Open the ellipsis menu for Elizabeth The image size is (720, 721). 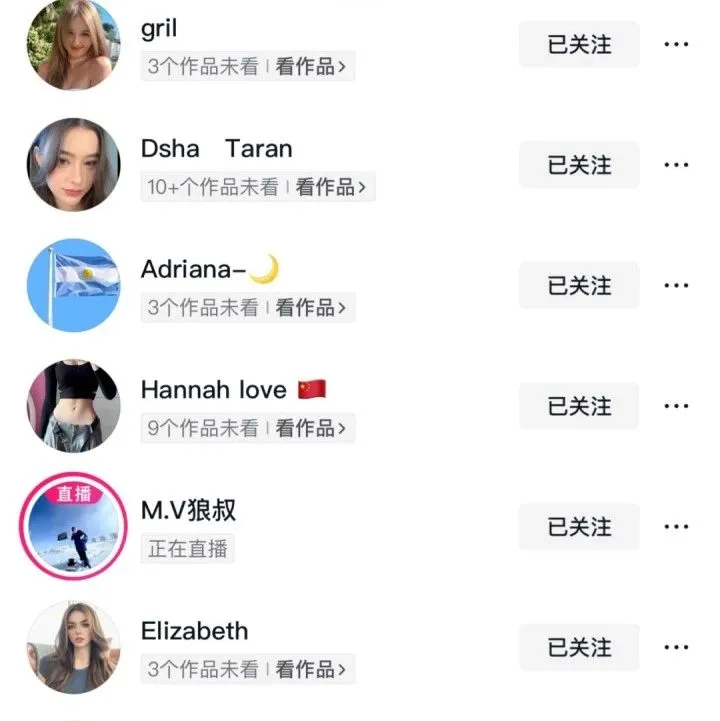(x=677, y=647)
